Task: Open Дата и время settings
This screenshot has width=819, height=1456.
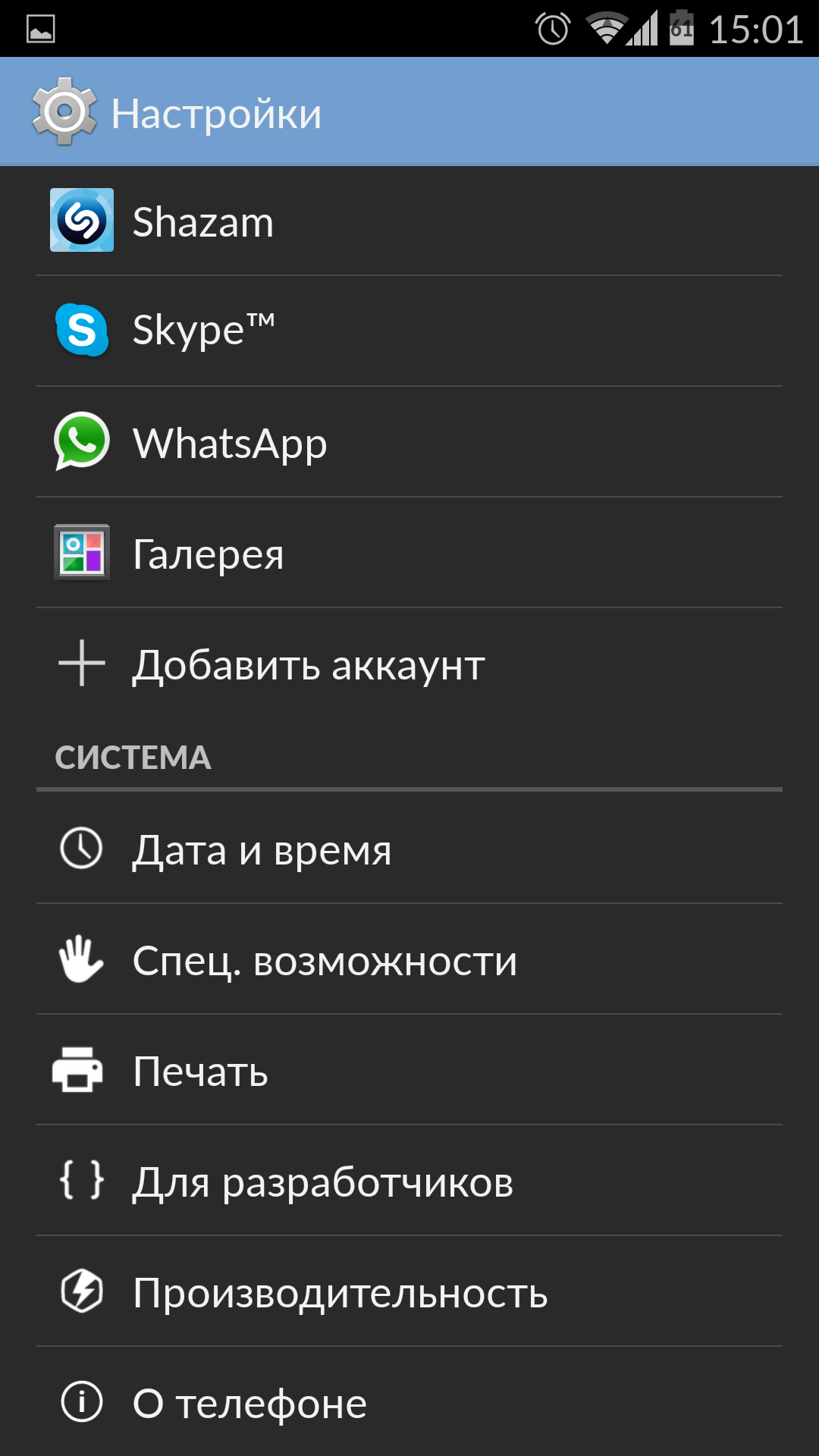Action: [409, 848]
